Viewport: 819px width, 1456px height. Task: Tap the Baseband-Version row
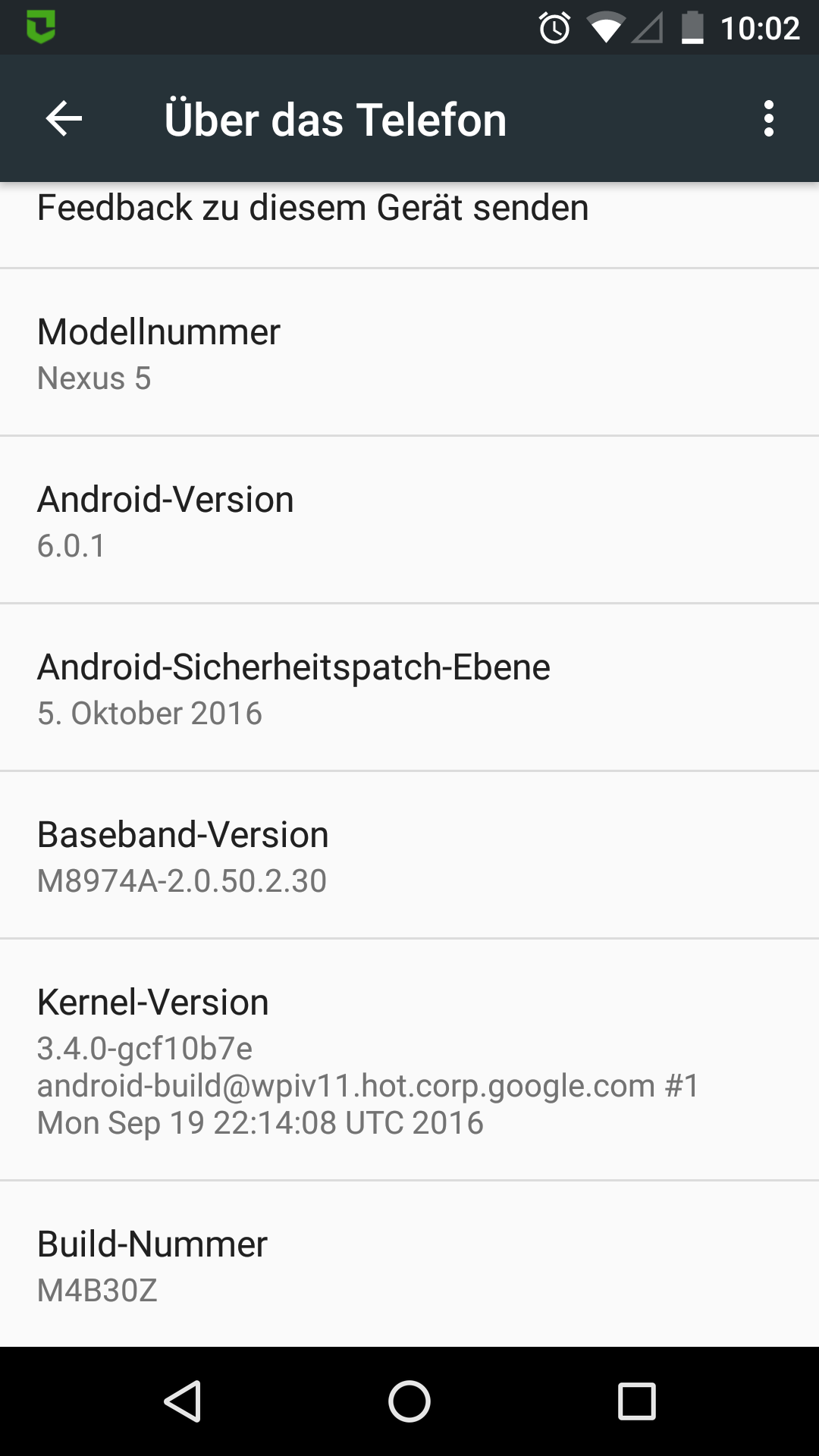pyautogui.click(x=409, y=856)
